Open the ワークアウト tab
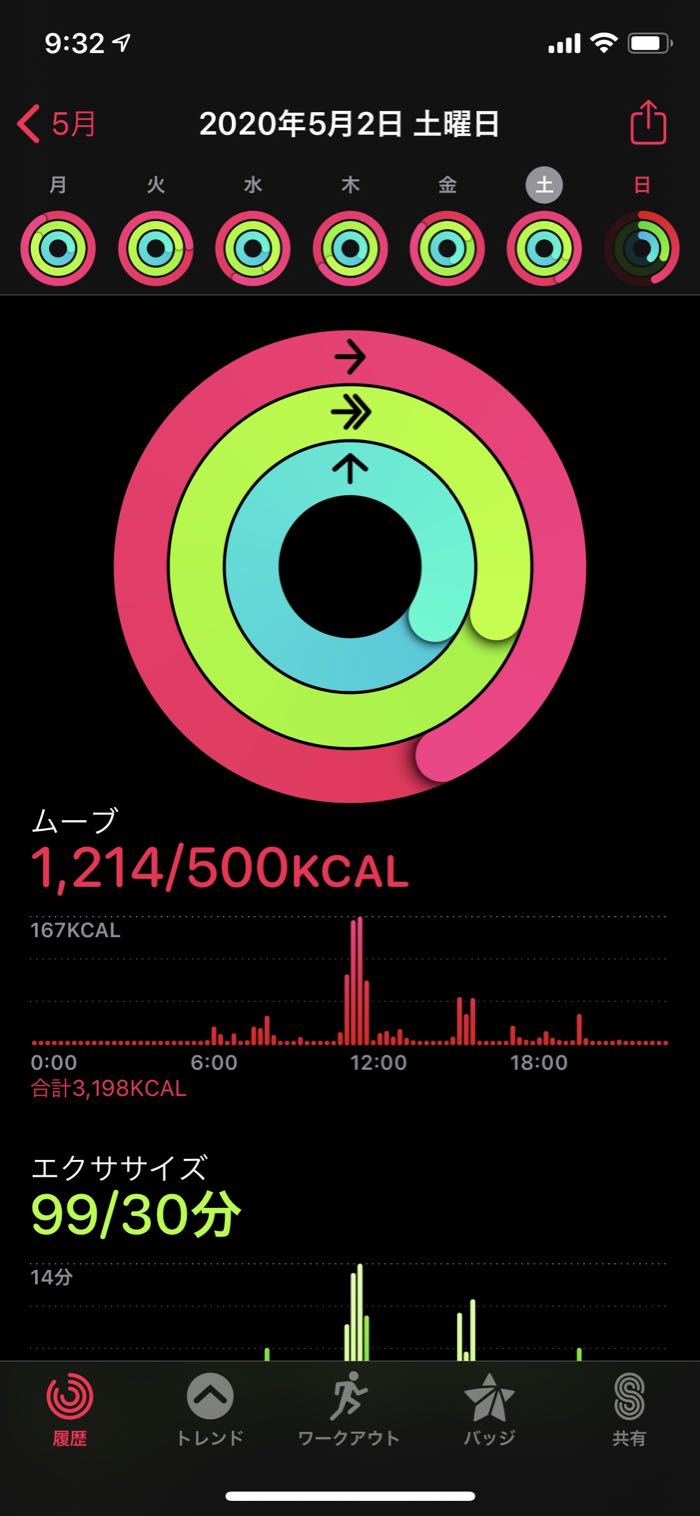The width and height of the screenshot is (700, 1516). (x=349, y=1410)
